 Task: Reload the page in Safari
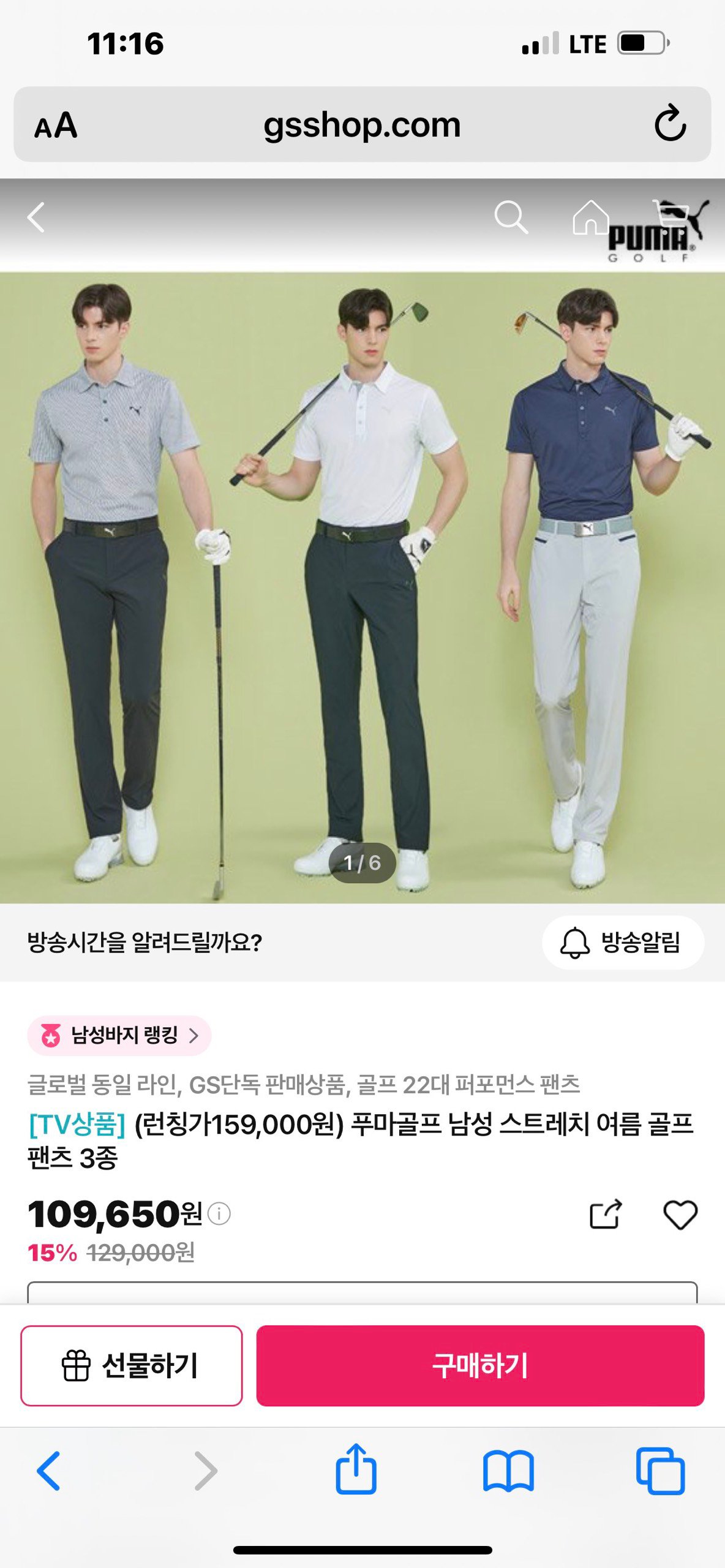pos(670,124)
